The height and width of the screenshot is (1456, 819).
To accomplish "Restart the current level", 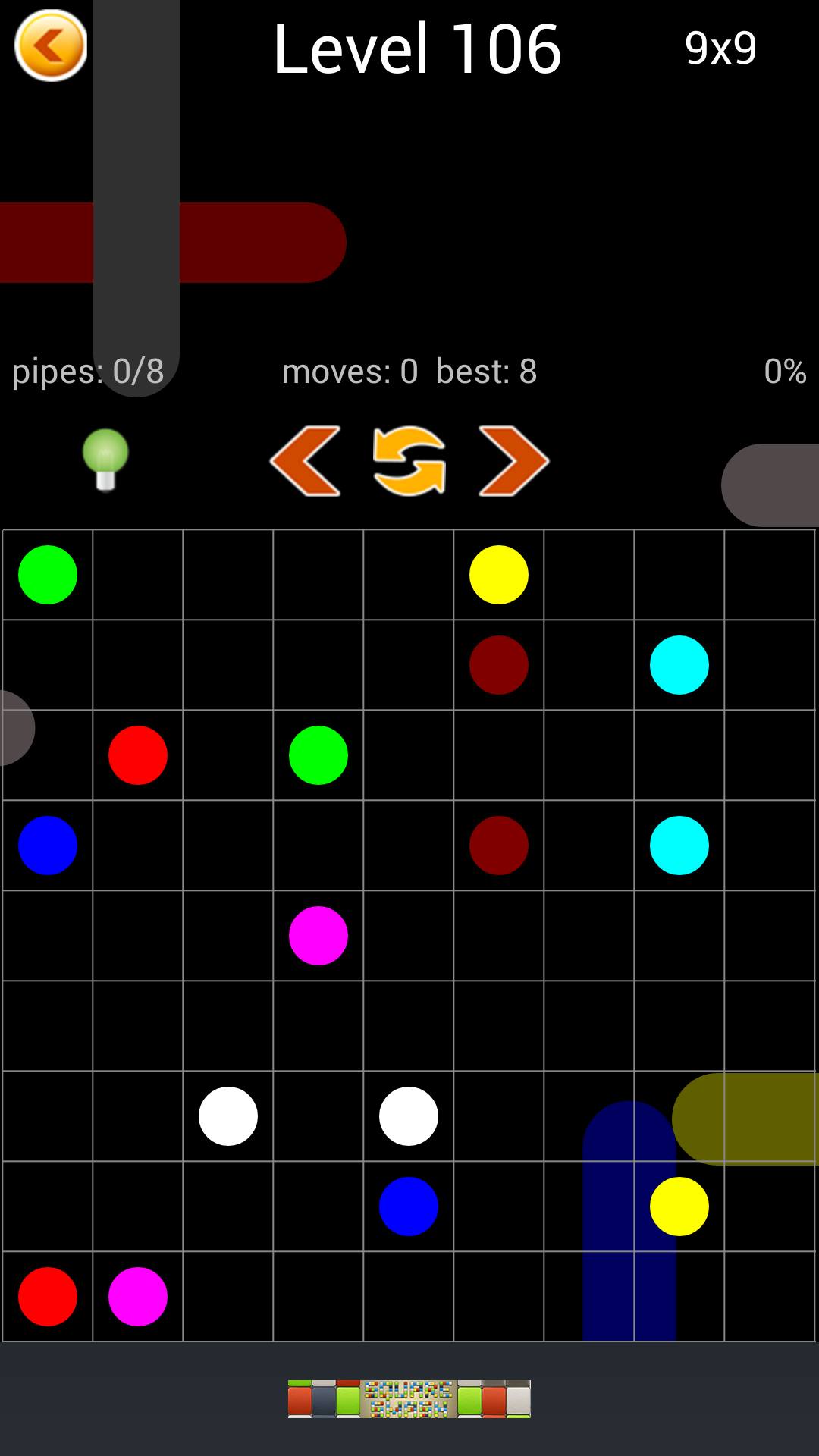I will click(x=409, y=461).
